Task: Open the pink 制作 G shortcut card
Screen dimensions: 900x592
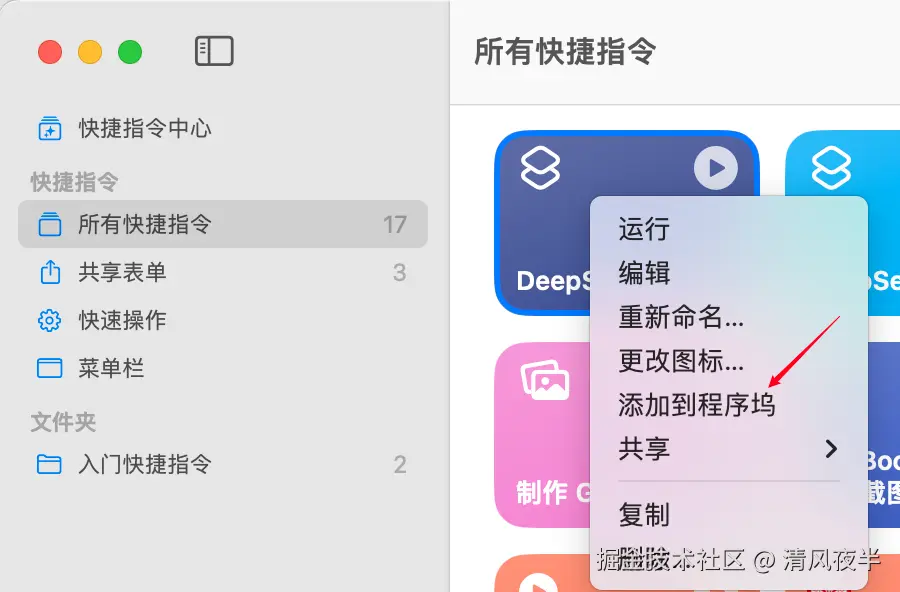Action: 540,440
